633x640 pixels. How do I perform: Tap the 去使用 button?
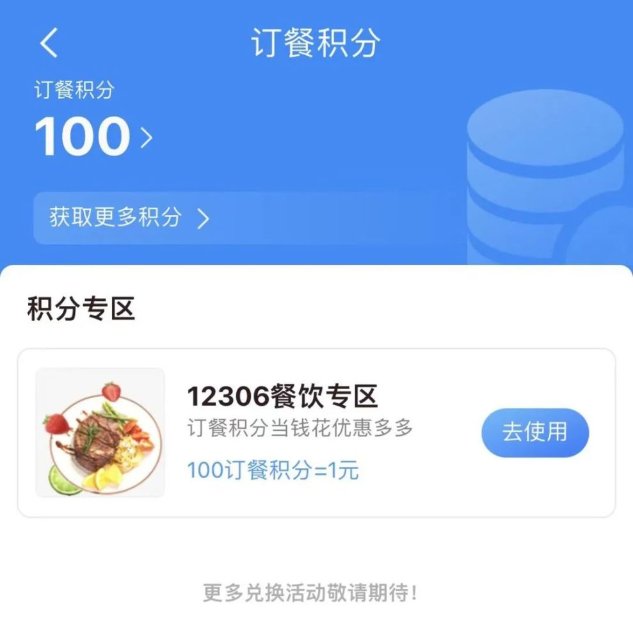535,432
